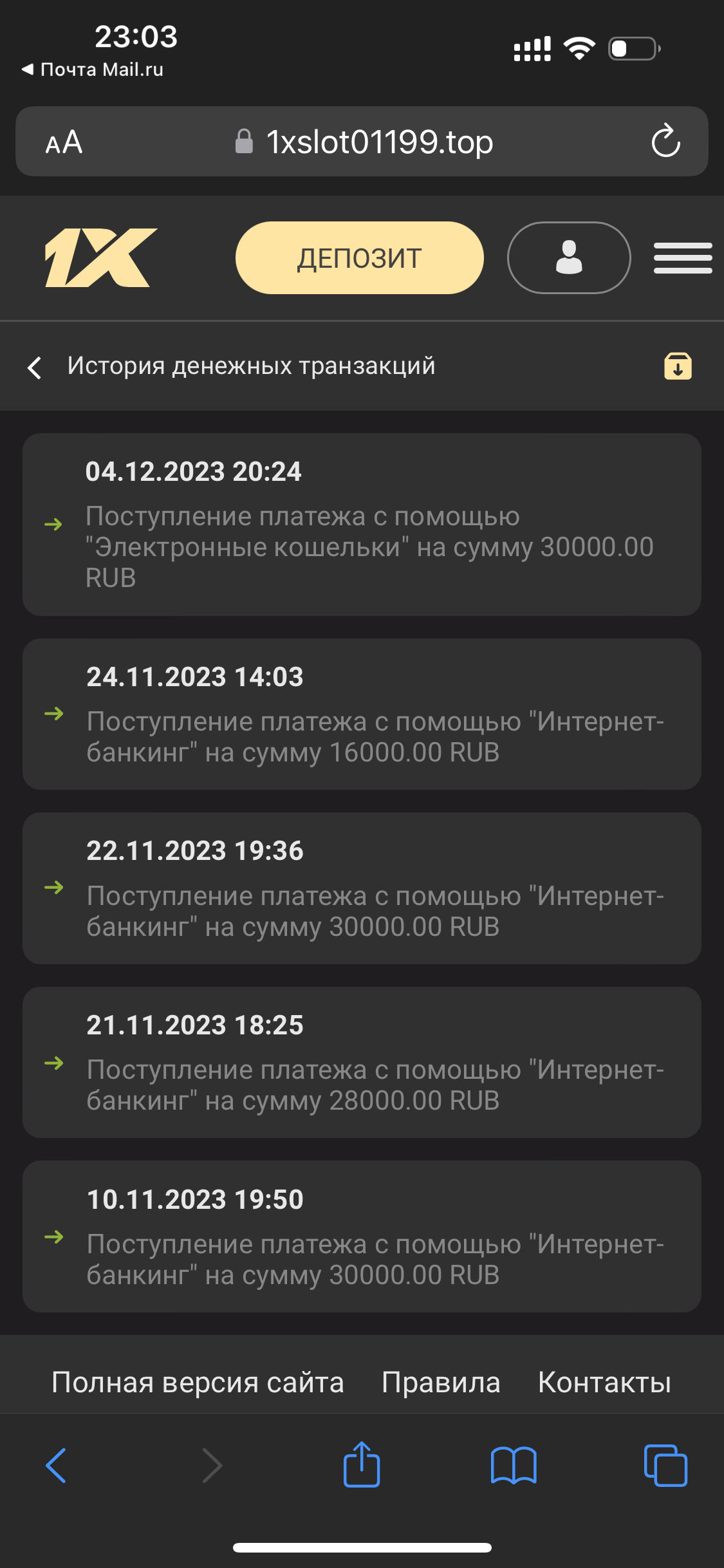
Task: Reload the page in Safari
Action: (x=665, y=142)
